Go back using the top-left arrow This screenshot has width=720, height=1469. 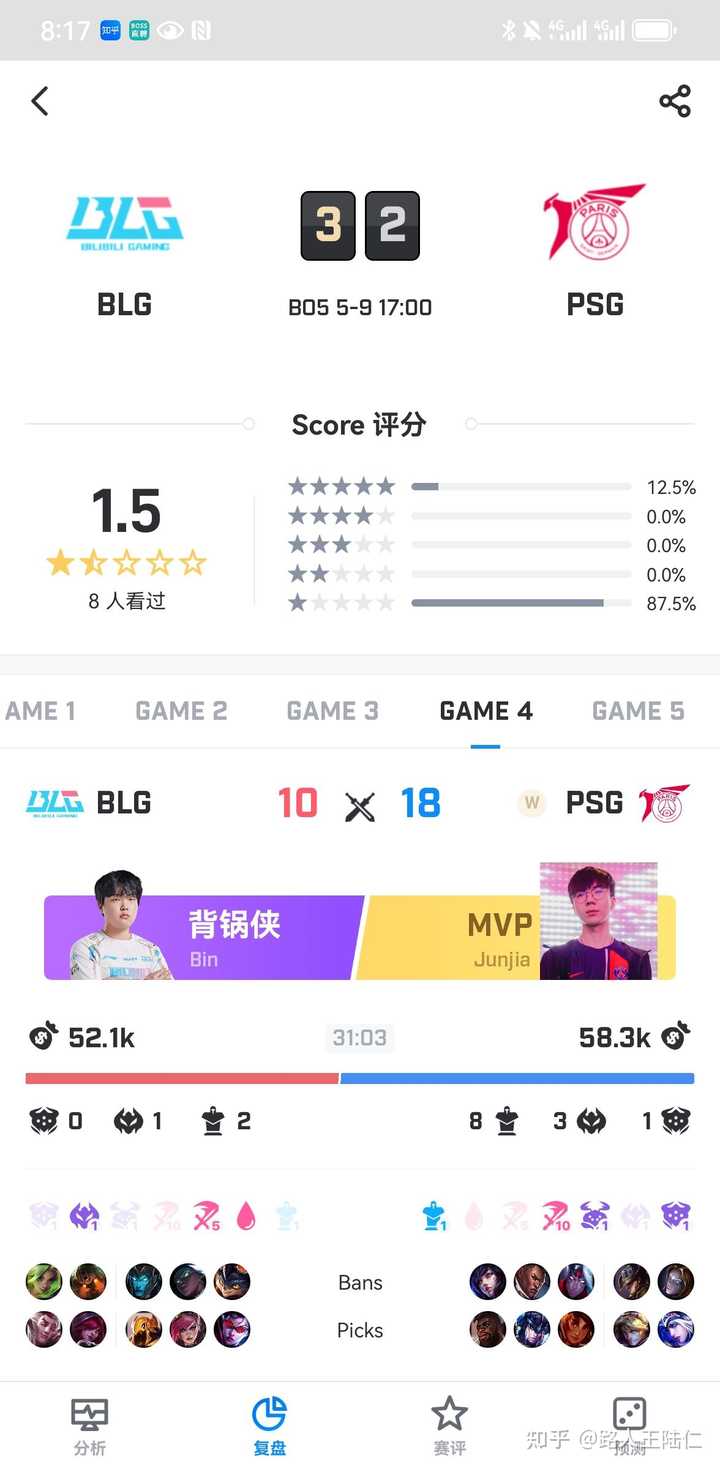click(x=40, y=101)
